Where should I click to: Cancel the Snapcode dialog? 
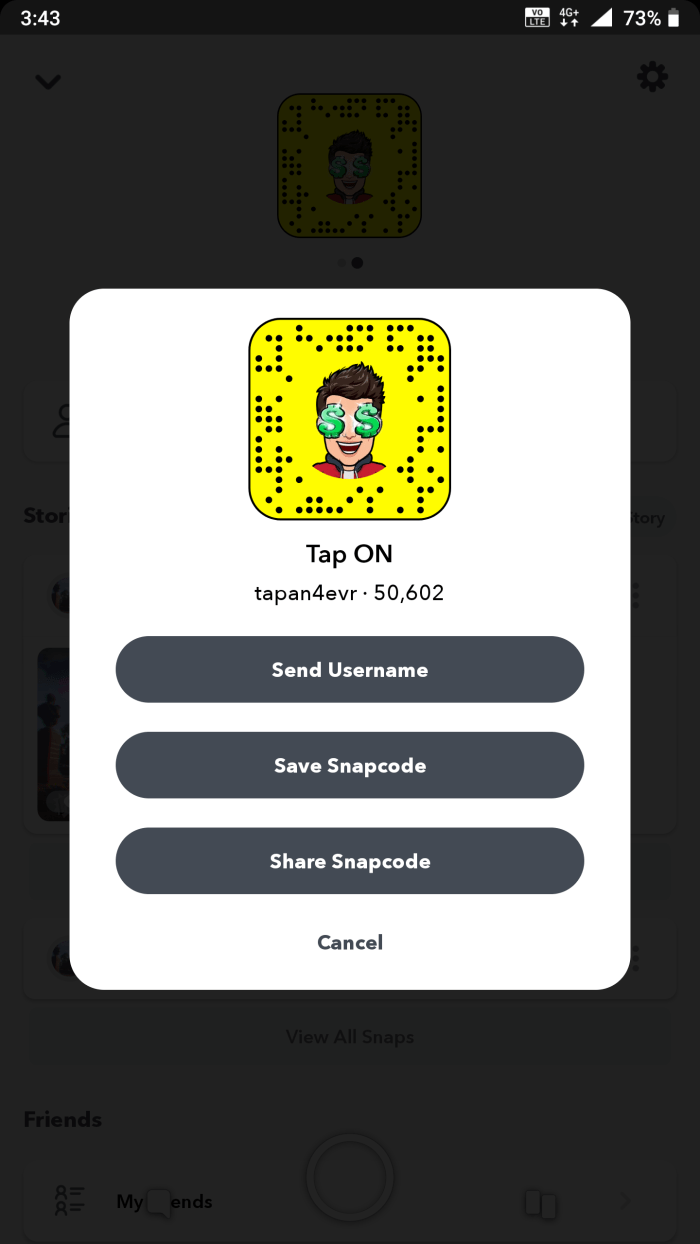[350, 942]
